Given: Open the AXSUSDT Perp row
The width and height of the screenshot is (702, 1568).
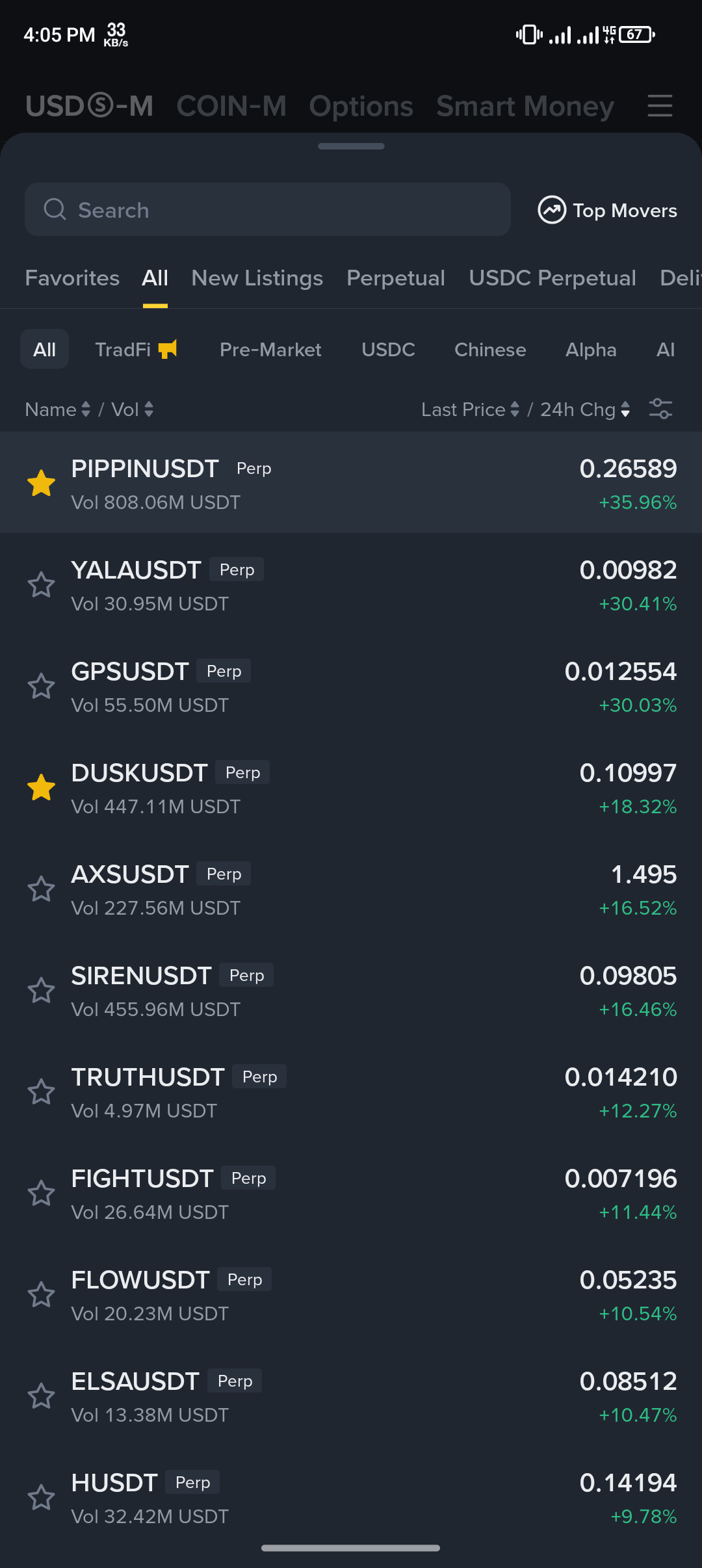Looking at the screenshot, I should 351,889.
